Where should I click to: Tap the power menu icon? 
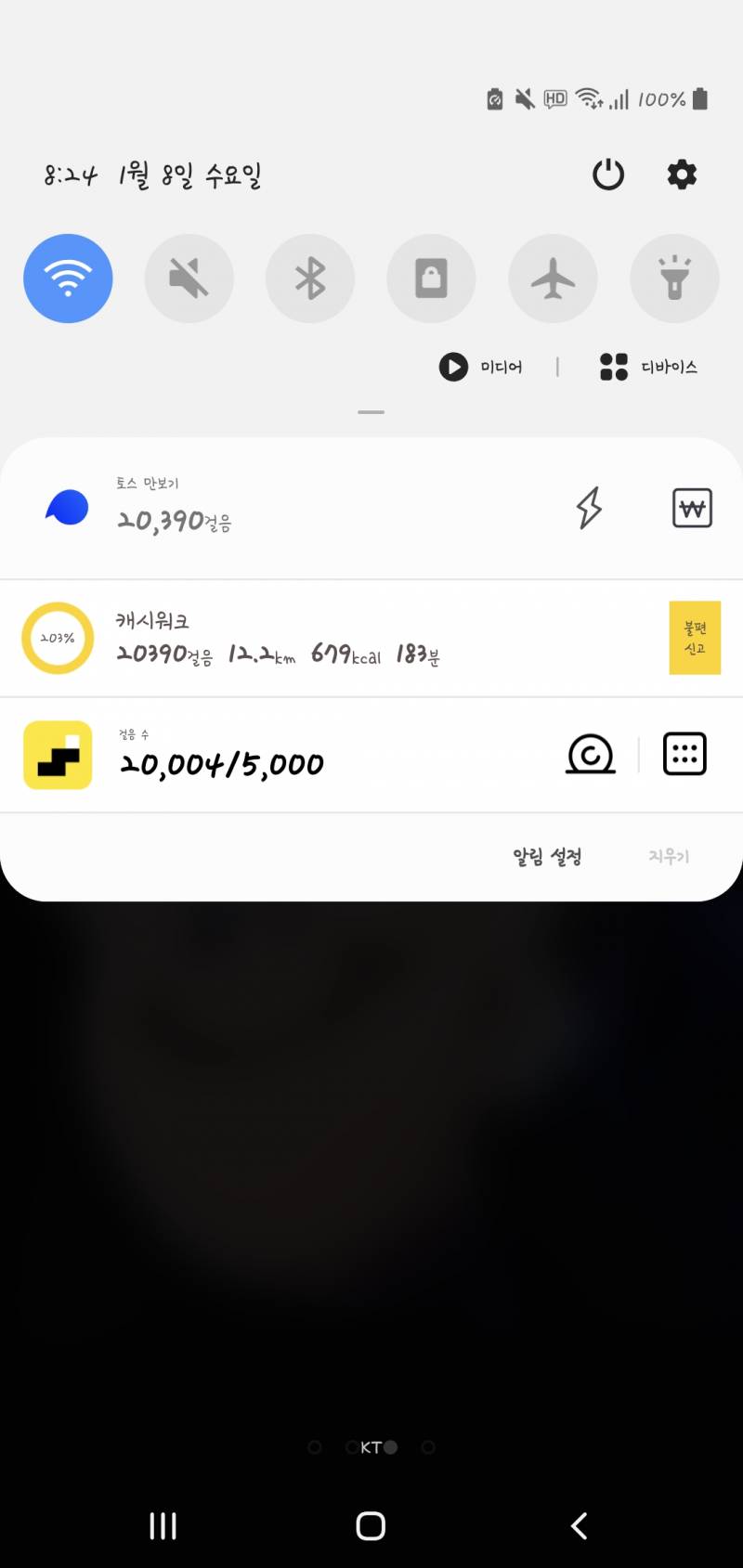click(x=607, y=174)
